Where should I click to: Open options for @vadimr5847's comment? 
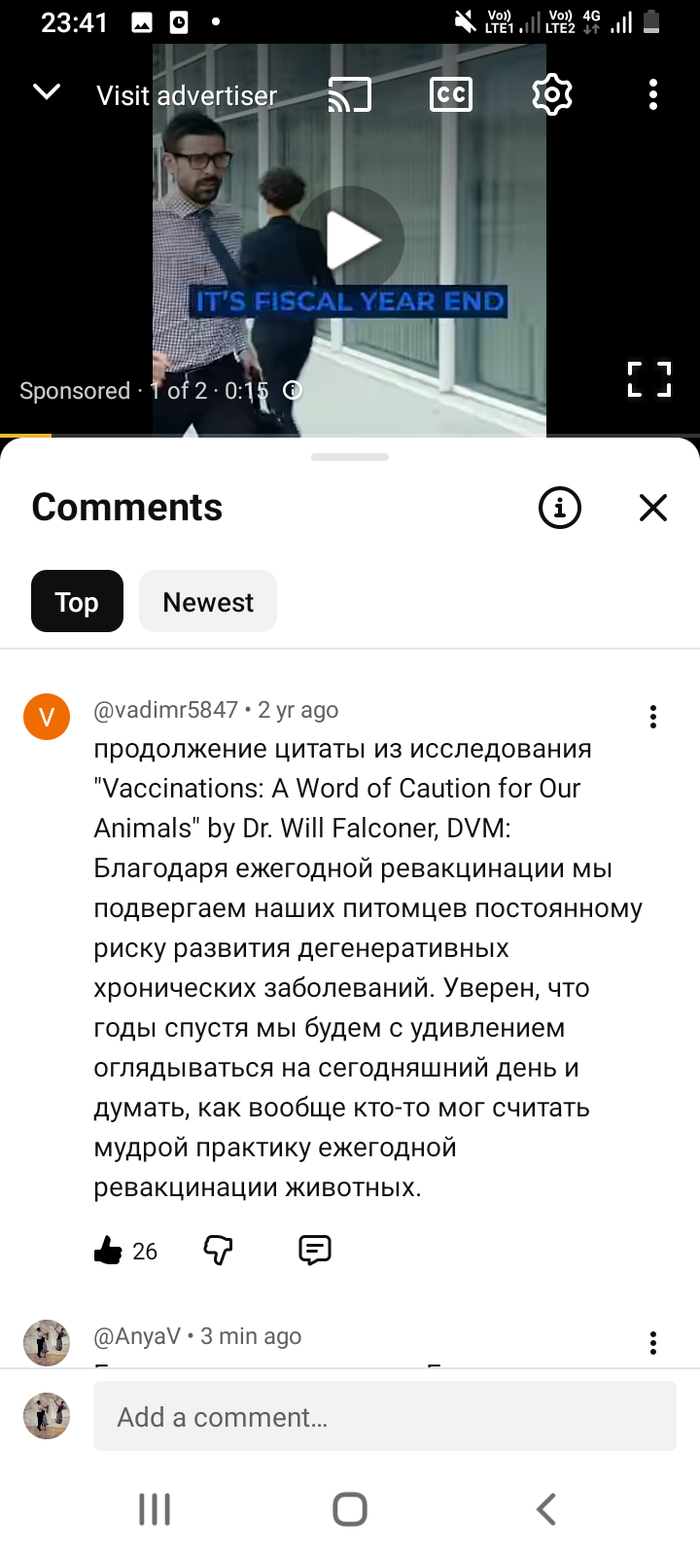[653, 716]
